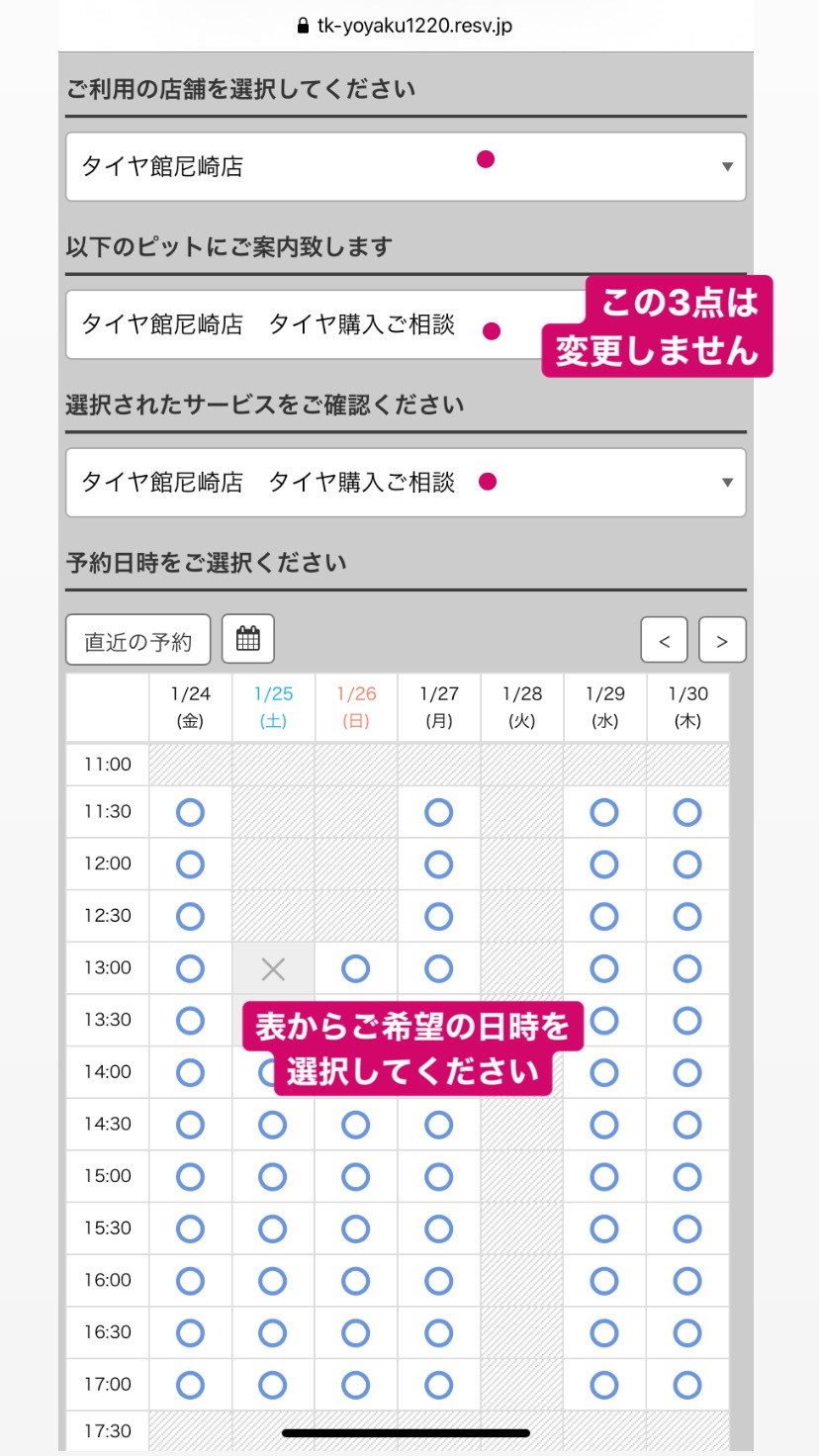Select 17:00 slot on 1/30 (木)

pos(687,1385)
